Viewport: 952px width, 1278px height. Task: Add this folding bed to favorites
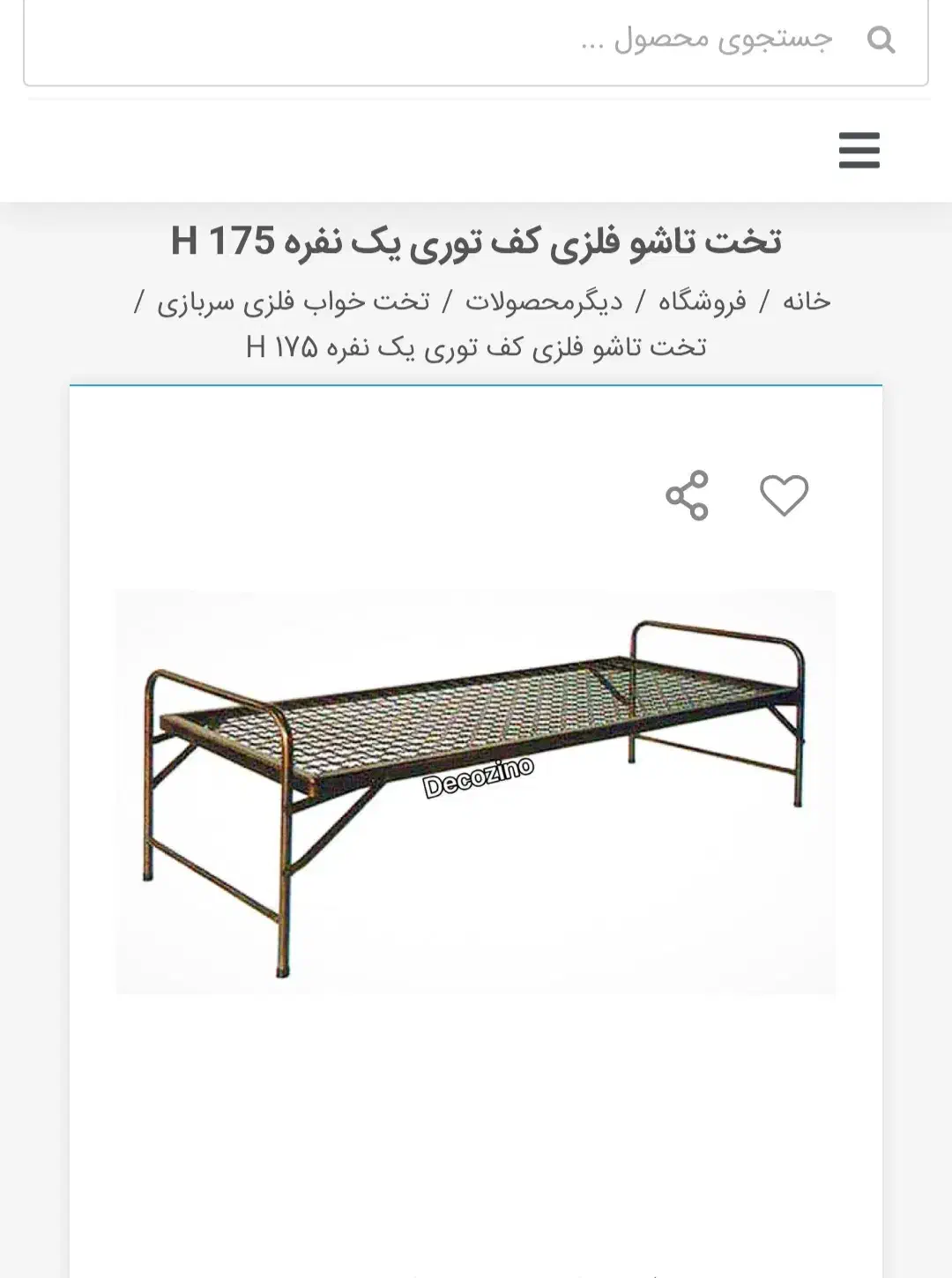(784, 494)
